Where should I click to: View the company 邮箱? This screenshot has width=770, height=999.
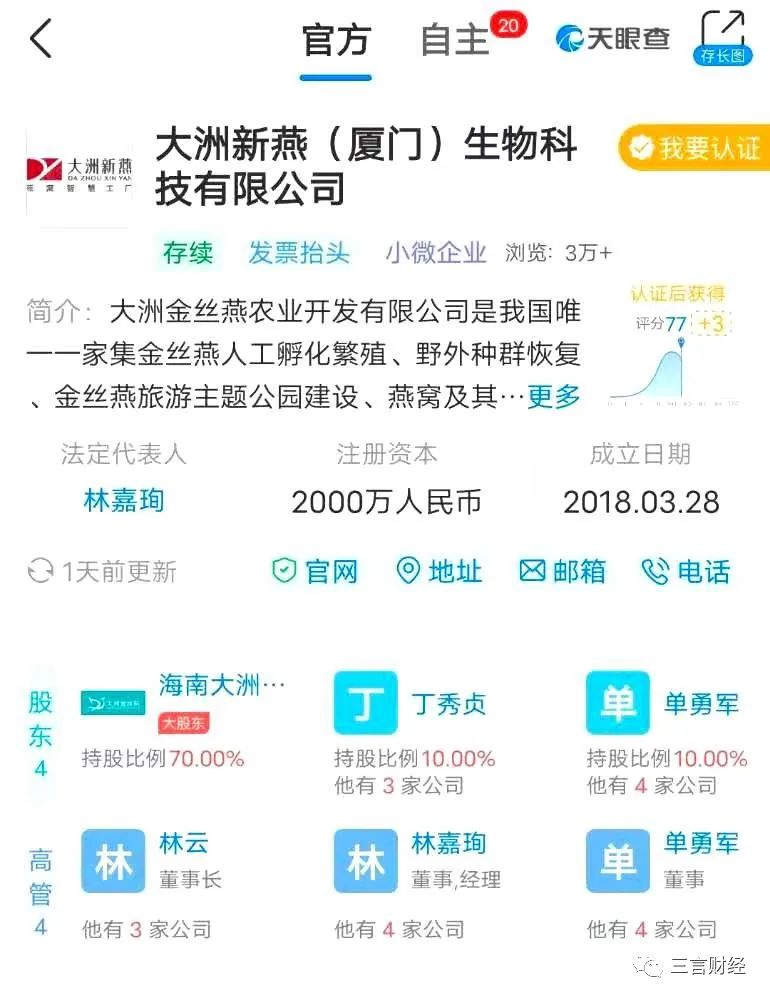click(563, 571)
